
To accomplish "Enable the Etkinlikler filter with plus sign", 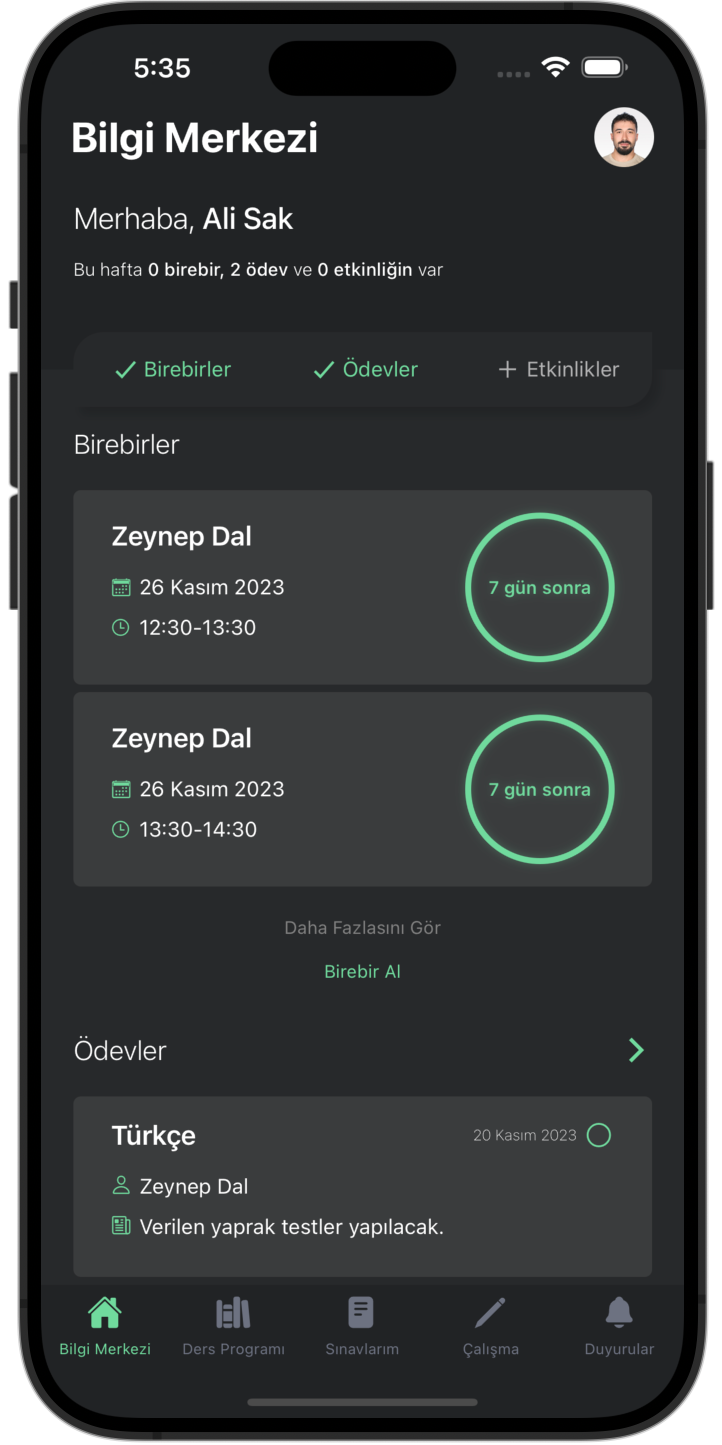I will point(506,369).
